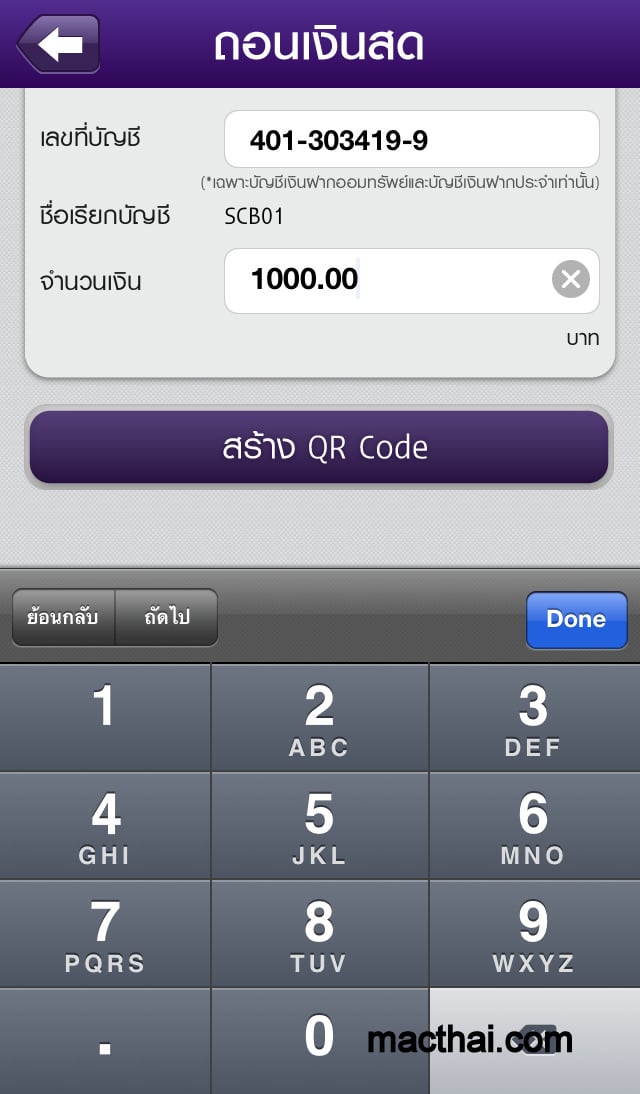This screenshot has height=1094, width=640.
Task: Tap Done to dismiss the keypad
Action: [x=576, y=620]
